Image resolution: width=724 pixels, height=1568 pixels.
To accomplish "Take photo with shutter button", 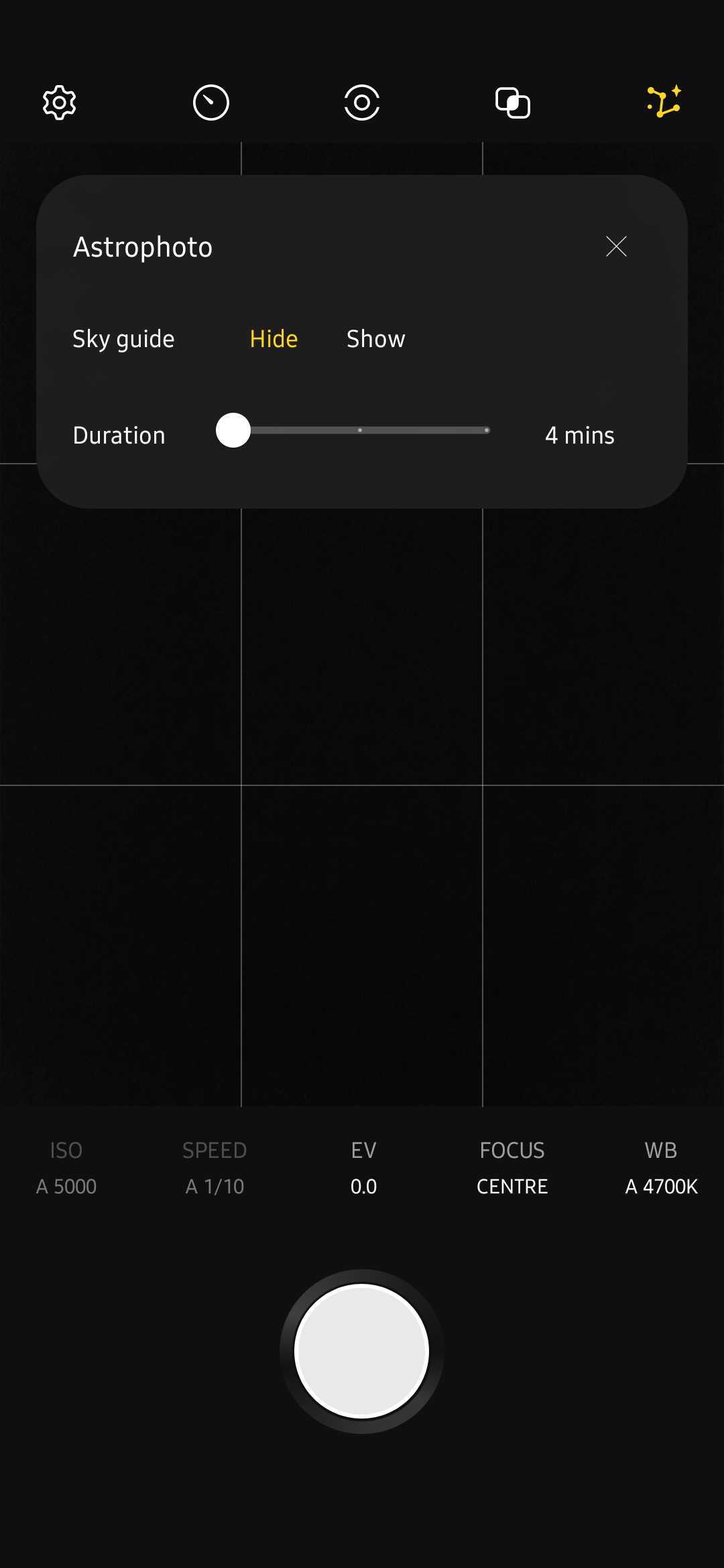I will 362,1351.
